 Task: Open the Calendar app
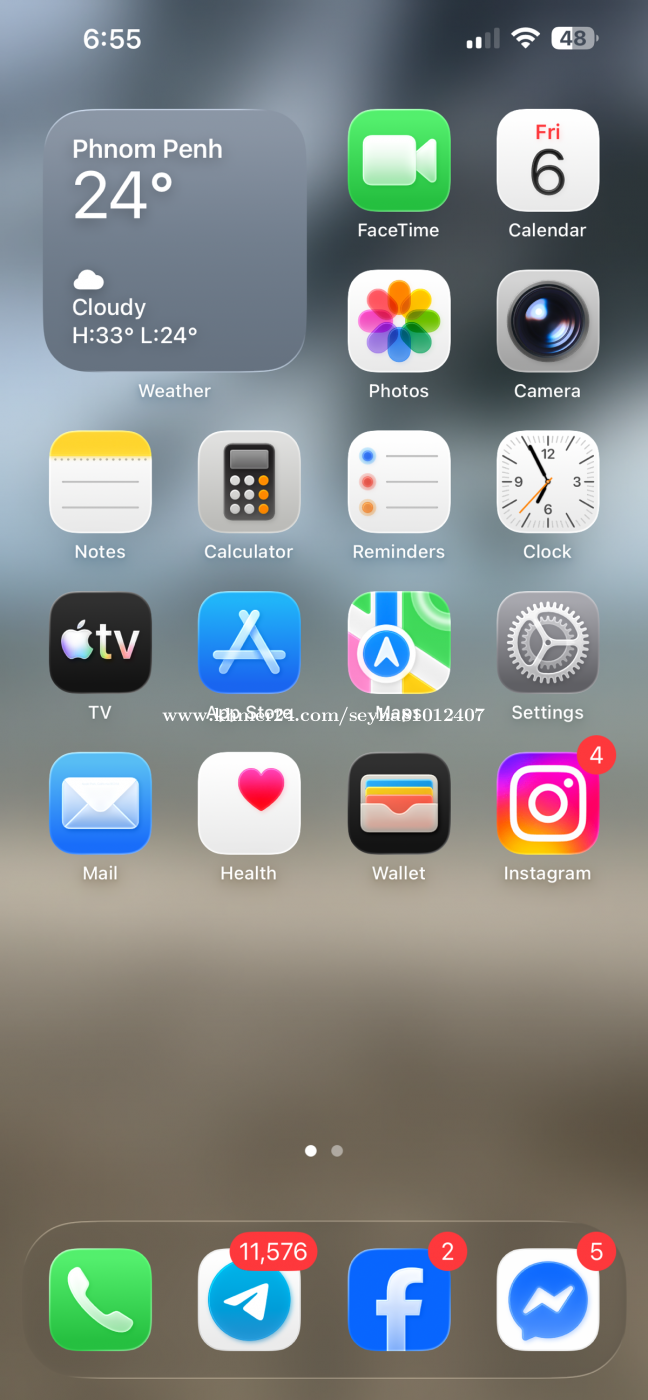coord(547,160)
